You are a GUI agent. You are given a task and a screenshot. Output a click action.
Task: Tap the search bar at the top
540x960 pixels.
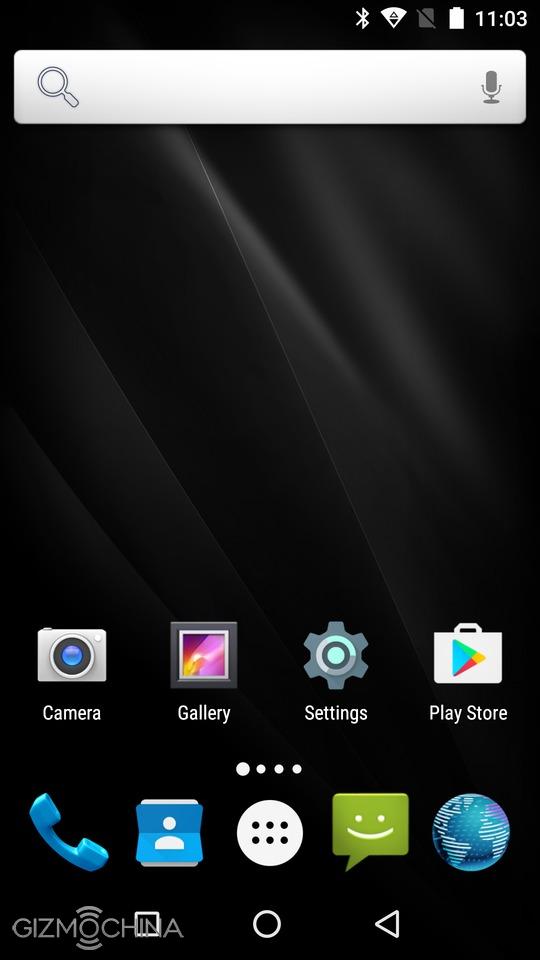coord(269,87)
